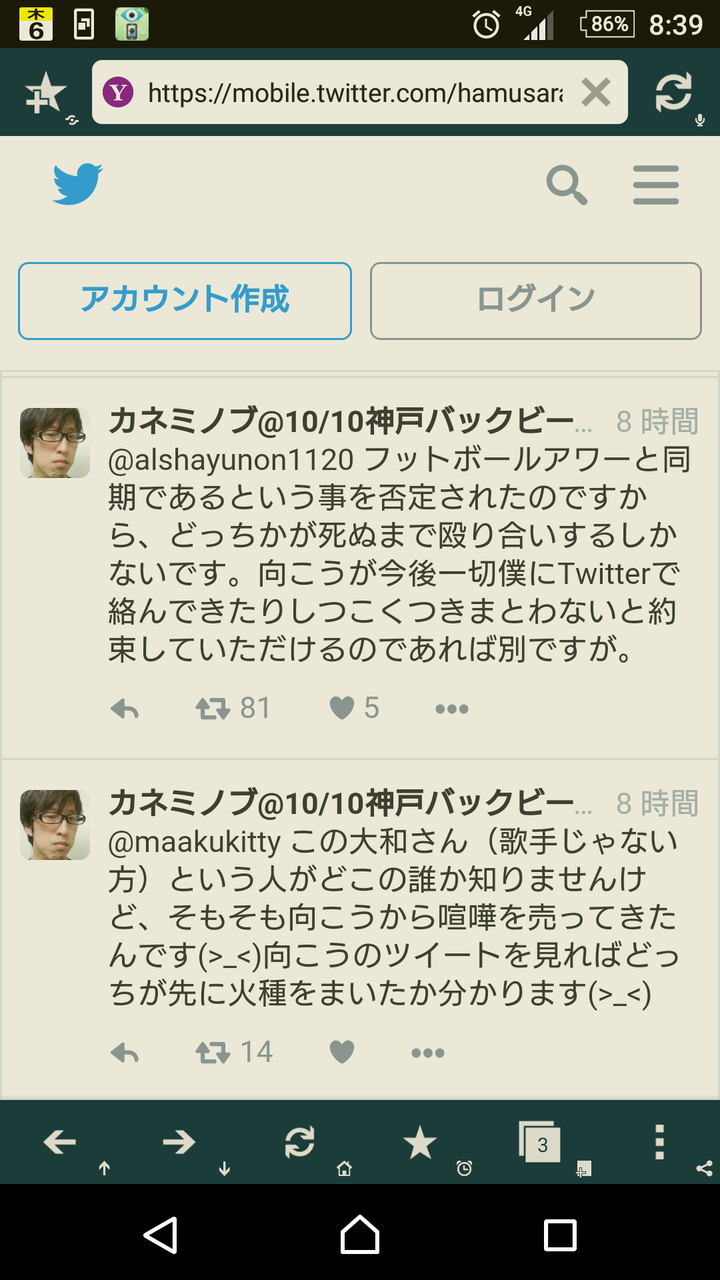Open the Twitter bird home logo
The image size is (720, 1280).
click(78, 185)
